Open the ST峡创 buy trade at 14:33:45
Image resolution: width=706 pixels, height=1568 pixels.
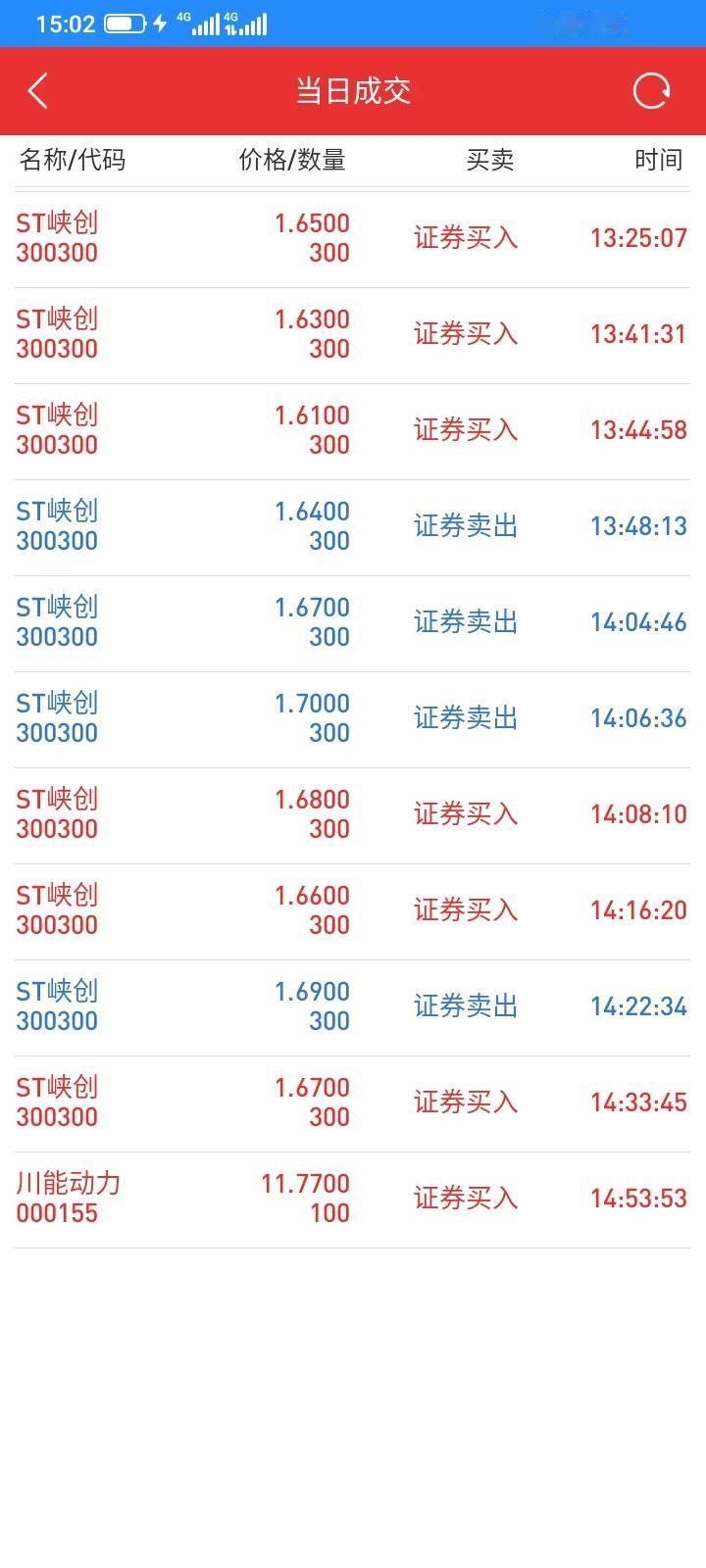point(353,1103)
